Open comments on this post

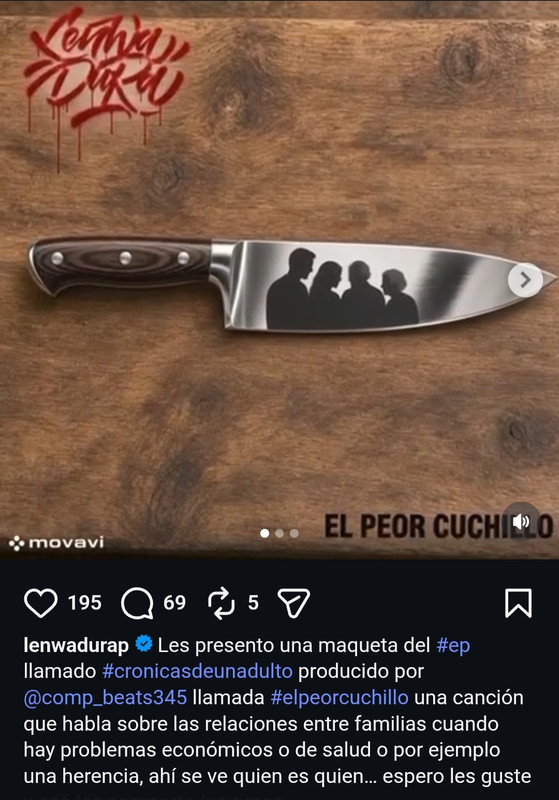coord(137,603)
